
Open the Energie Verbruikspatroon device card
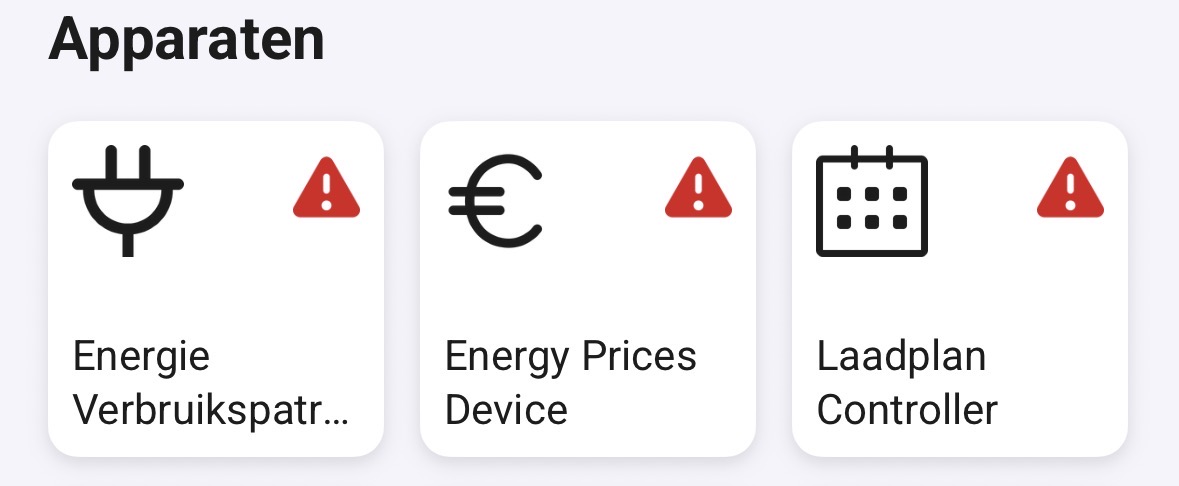point(215,290)
